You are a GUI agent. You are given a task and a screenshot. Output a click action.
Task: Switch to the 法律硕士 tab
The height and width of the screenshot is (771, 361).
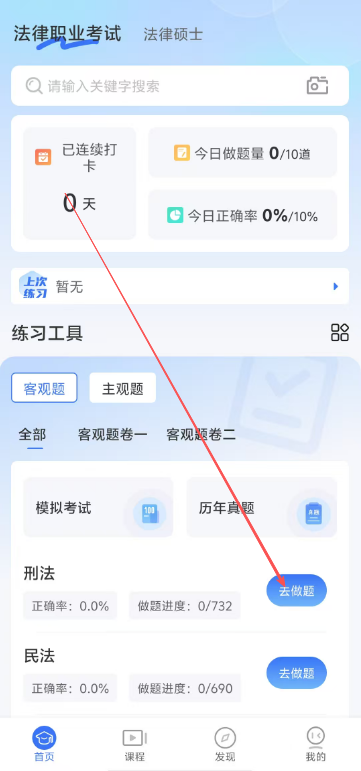point(173,34)
